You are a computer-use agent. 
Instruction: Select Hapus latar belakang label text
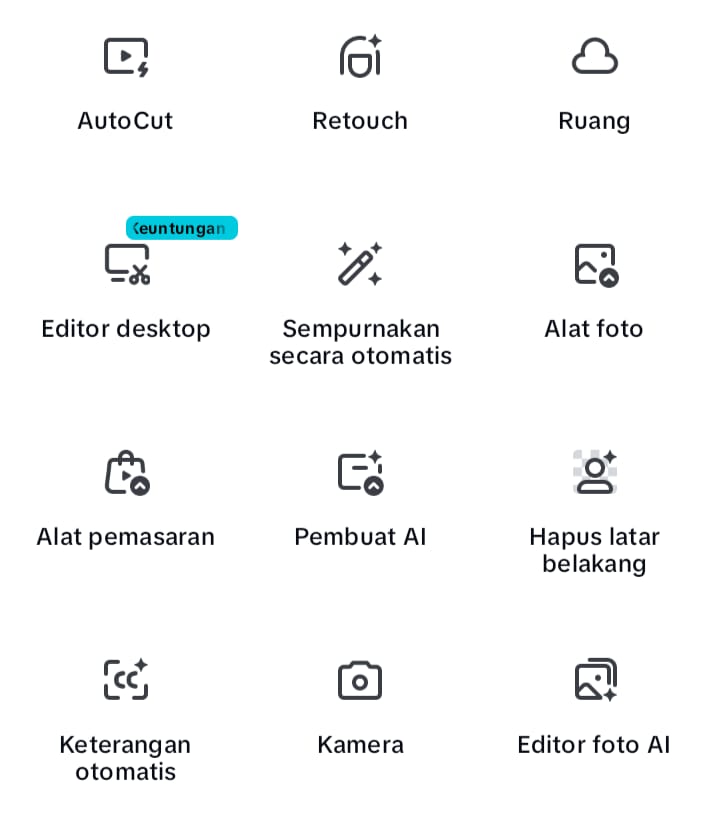tap(594, 549)
